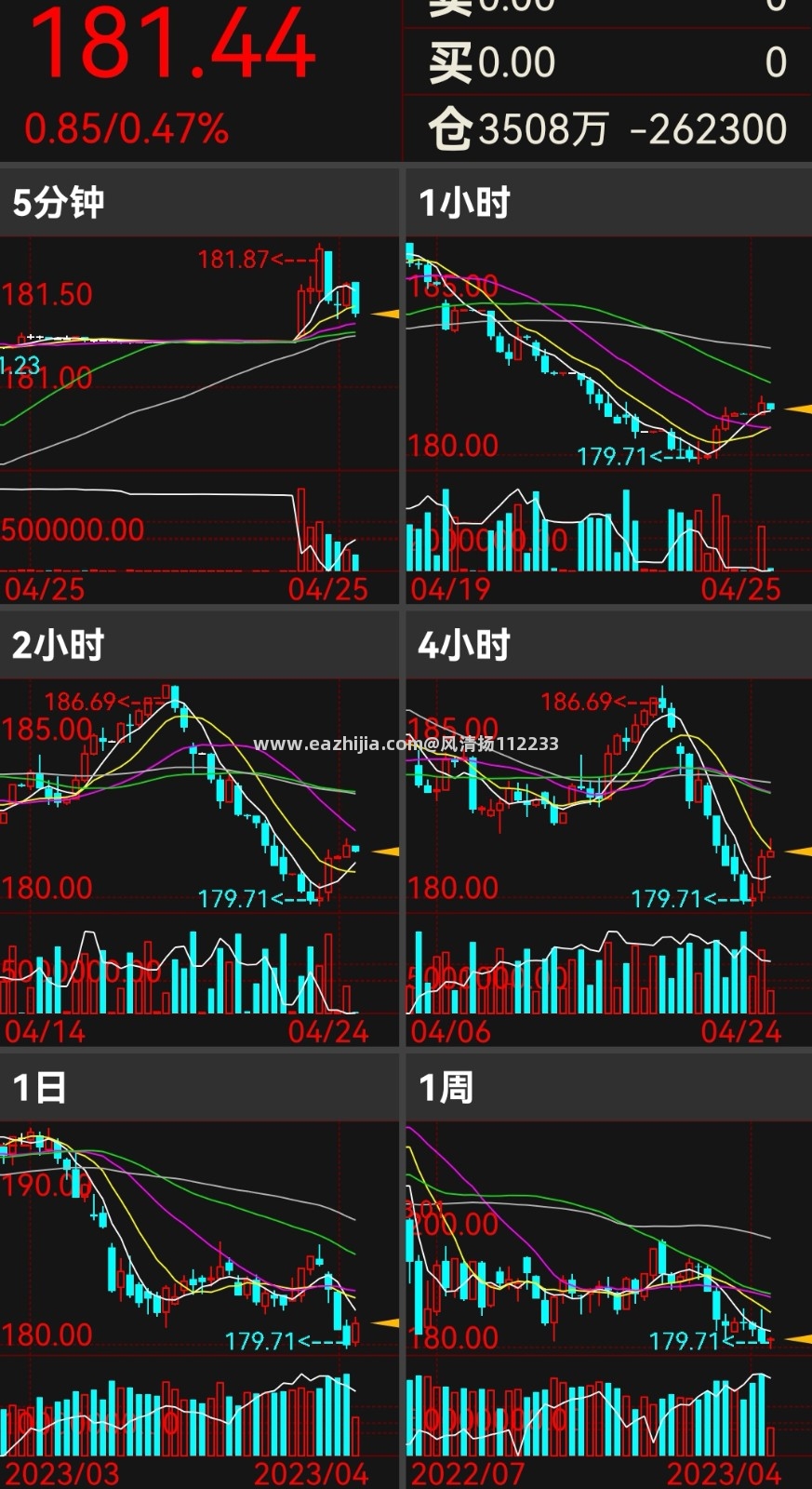Open the 1小时 chart panel
Screen dimensions: 812x1489
[608, 386]
